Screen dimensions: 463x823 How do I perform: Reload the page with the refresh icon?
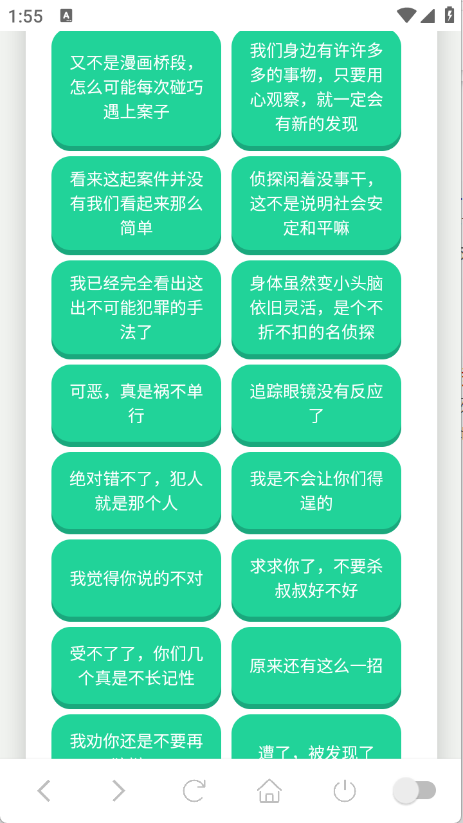point(194,790)
